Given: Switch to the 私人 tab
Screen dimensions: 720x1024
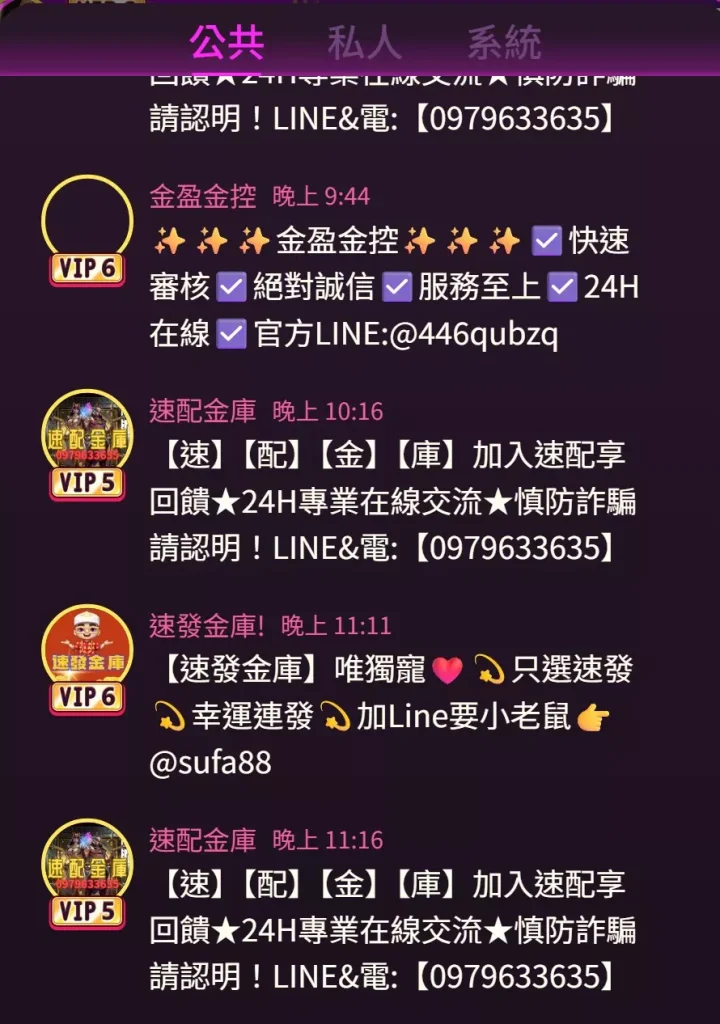Looking at the screenshot, I should pos(365,43).
